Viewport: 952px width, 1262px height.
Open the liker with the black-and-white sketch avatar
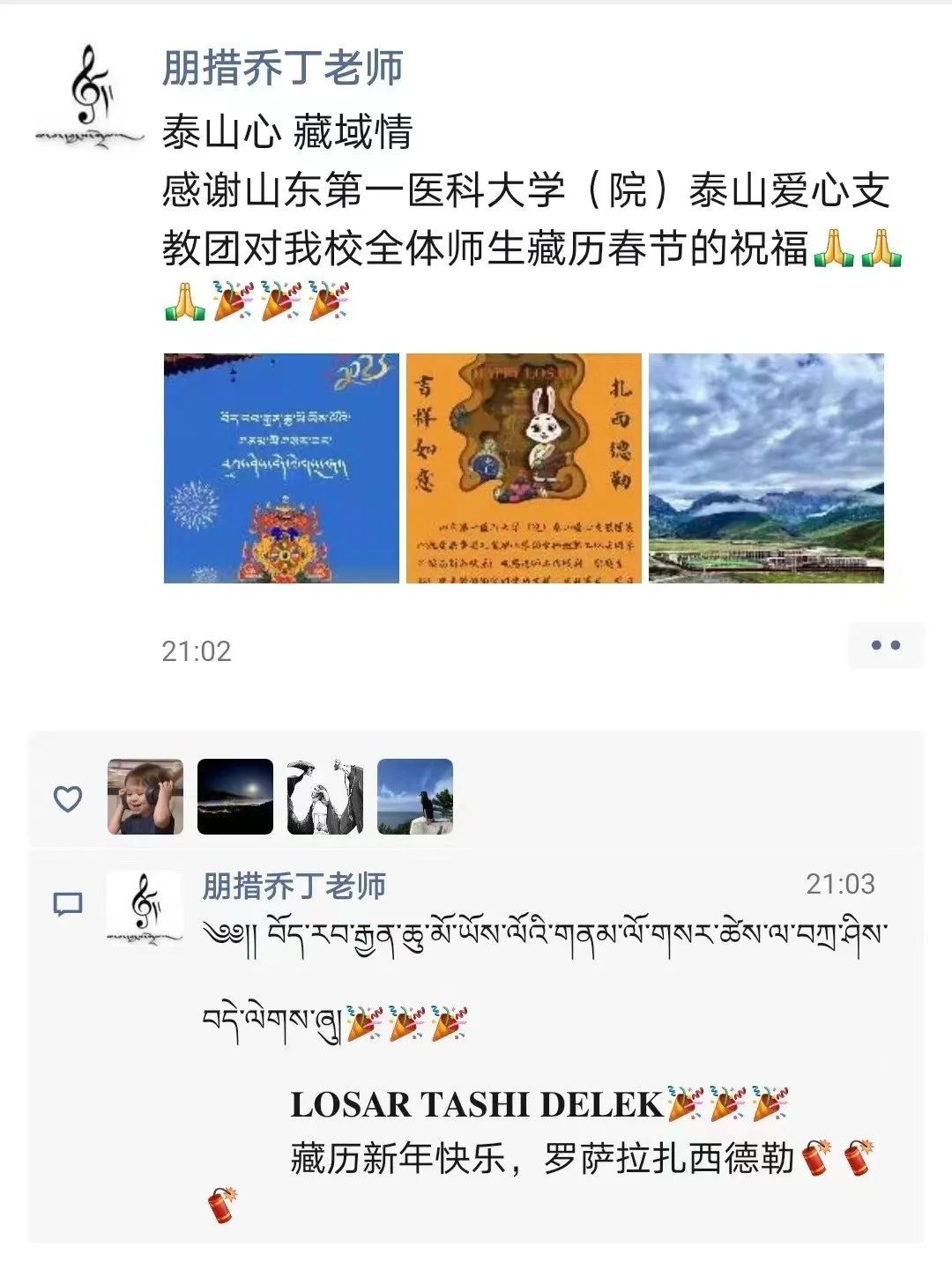325,797
